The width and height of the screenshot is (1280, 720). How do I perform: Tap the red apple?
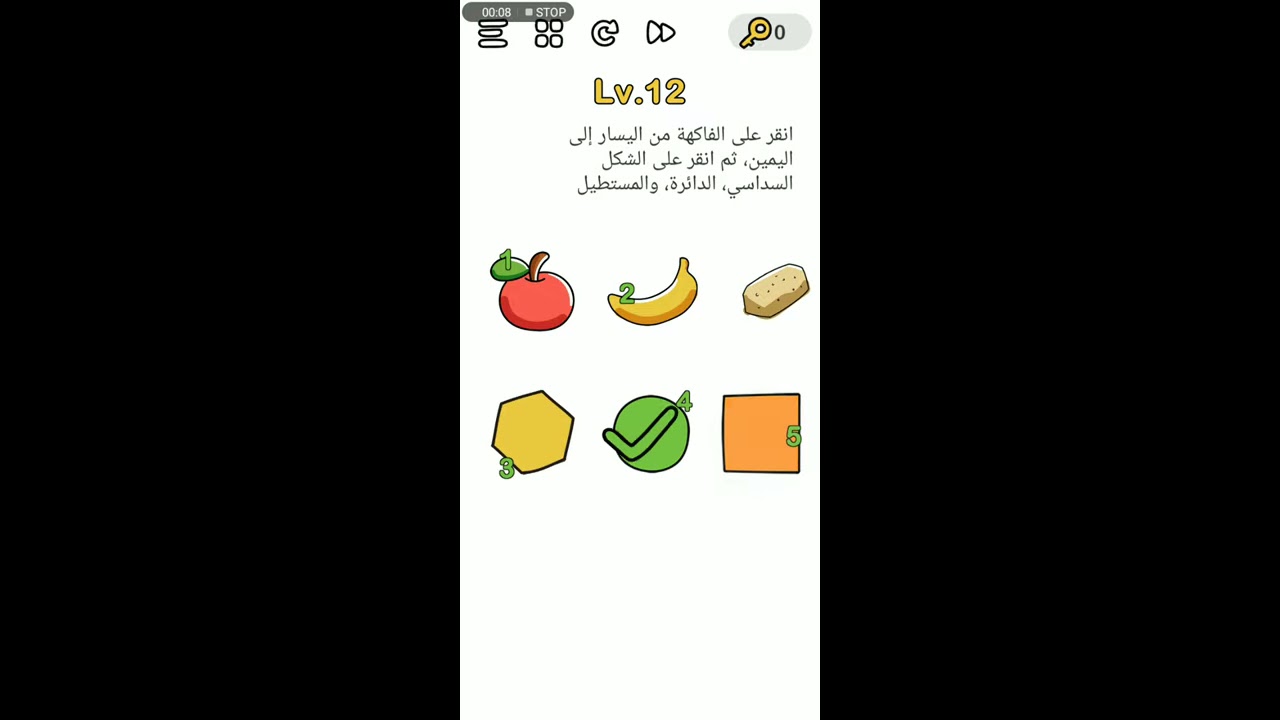coord(535,297)
